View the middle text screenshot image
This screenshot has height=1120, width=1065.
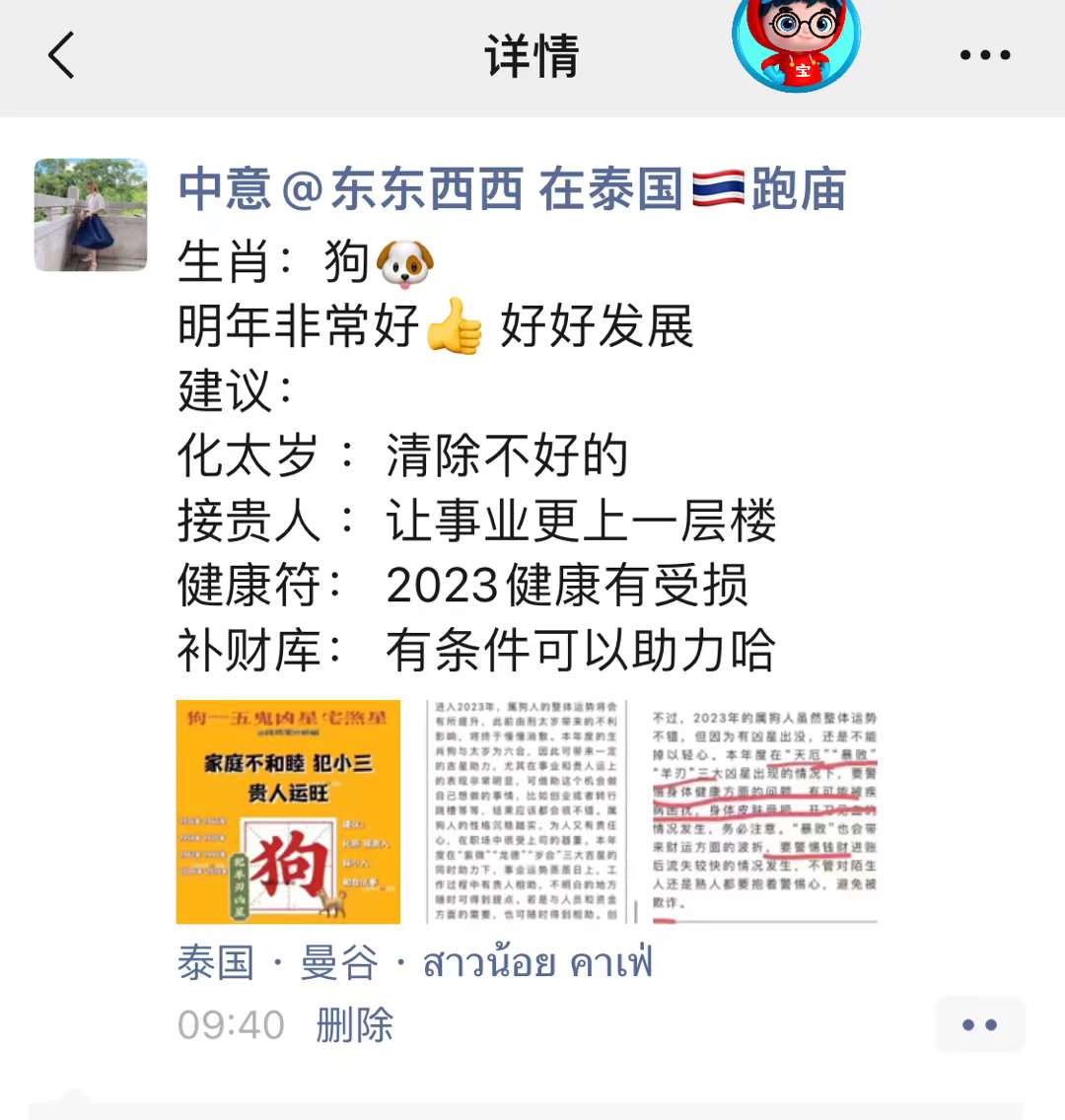[527, 812]
